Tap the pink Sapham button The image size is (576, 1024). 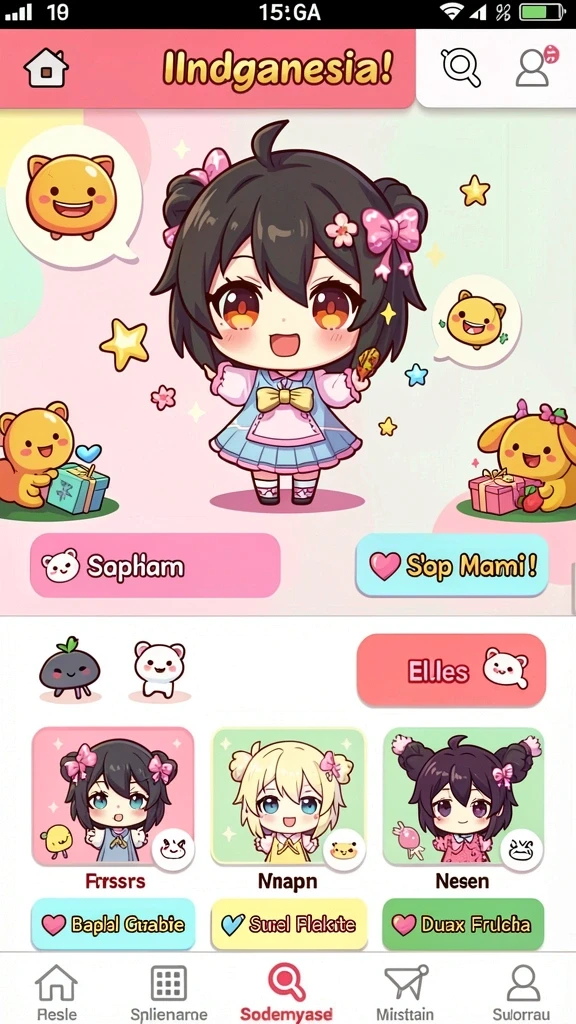tap(155, 566)
